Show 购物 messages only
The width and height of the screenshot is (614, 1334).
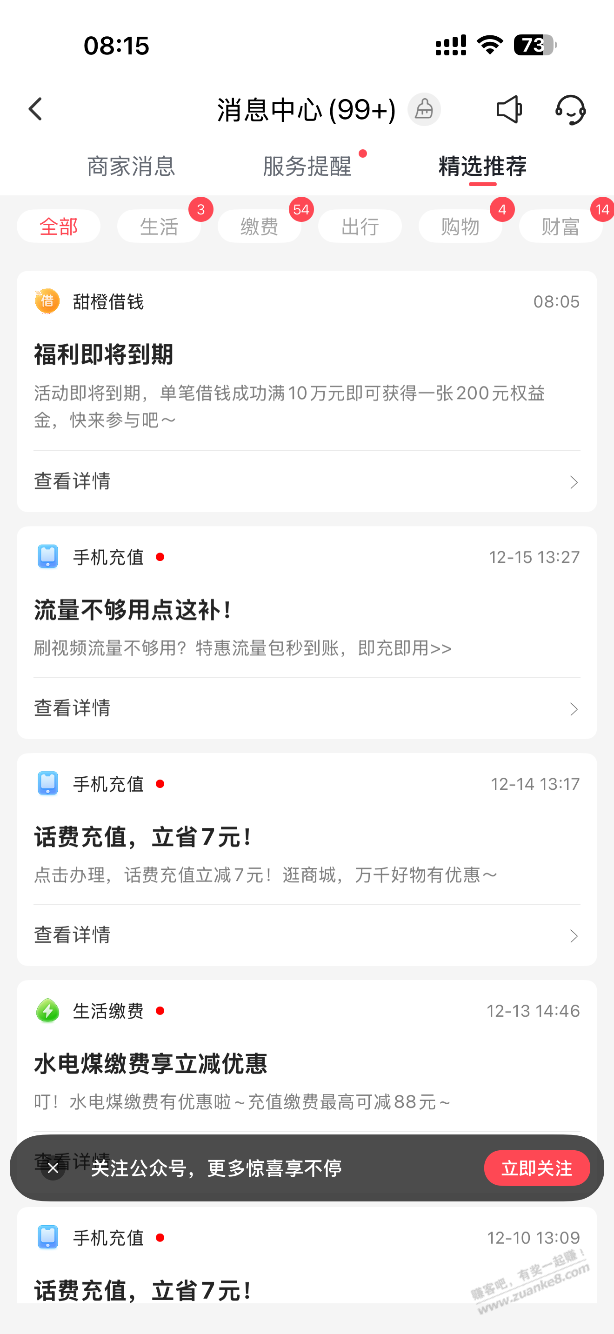pyautogui.click(x=460, y=227)
